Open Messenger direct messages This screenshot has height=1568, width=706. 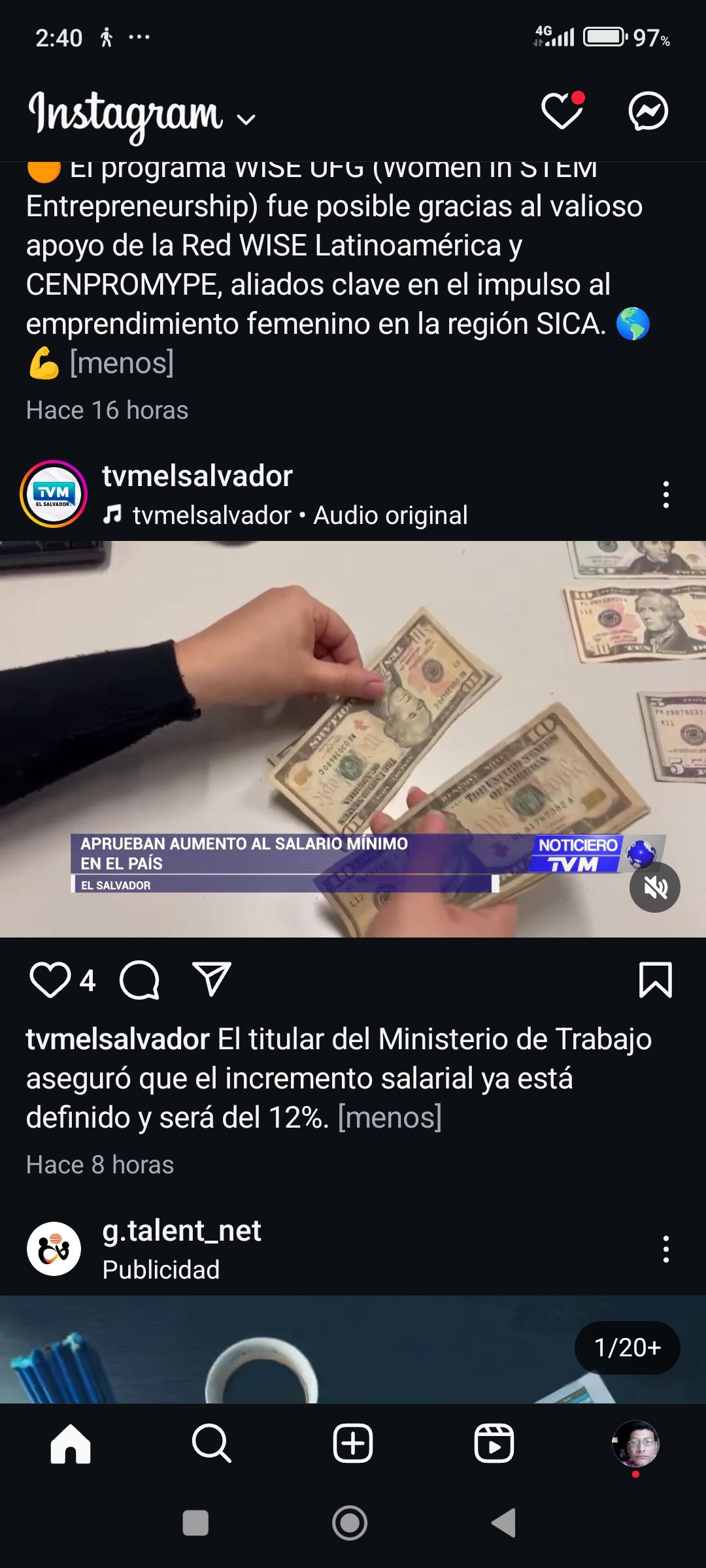click(648, 111)
